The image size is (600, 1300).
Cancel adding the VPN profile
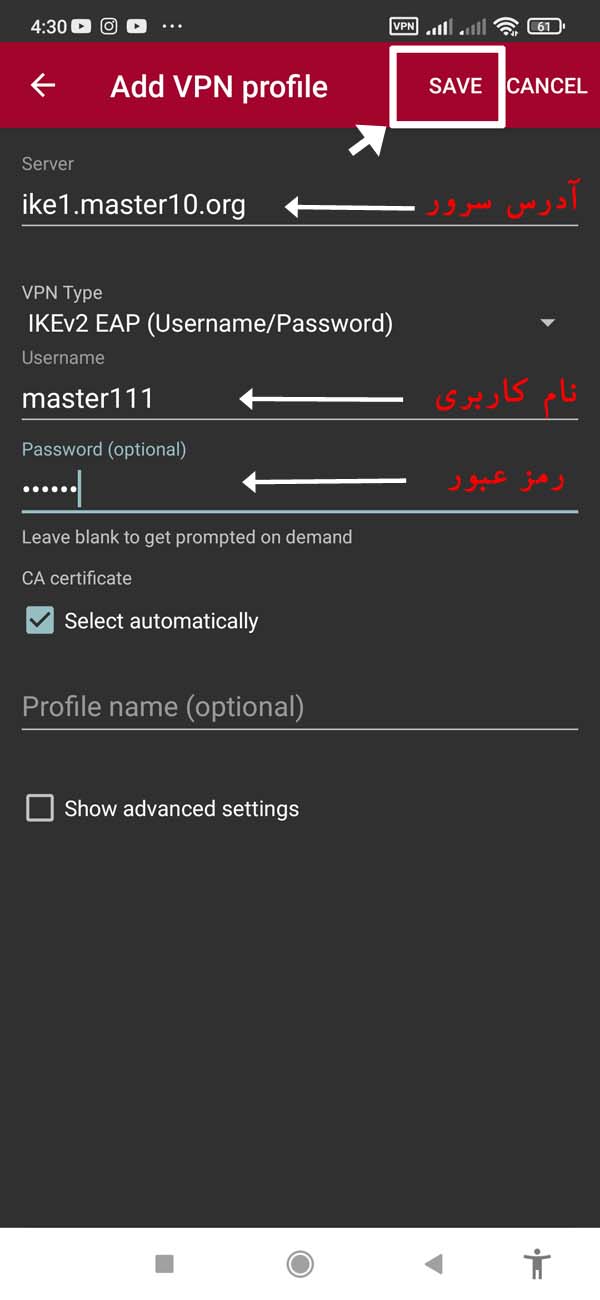click(547, 86)
